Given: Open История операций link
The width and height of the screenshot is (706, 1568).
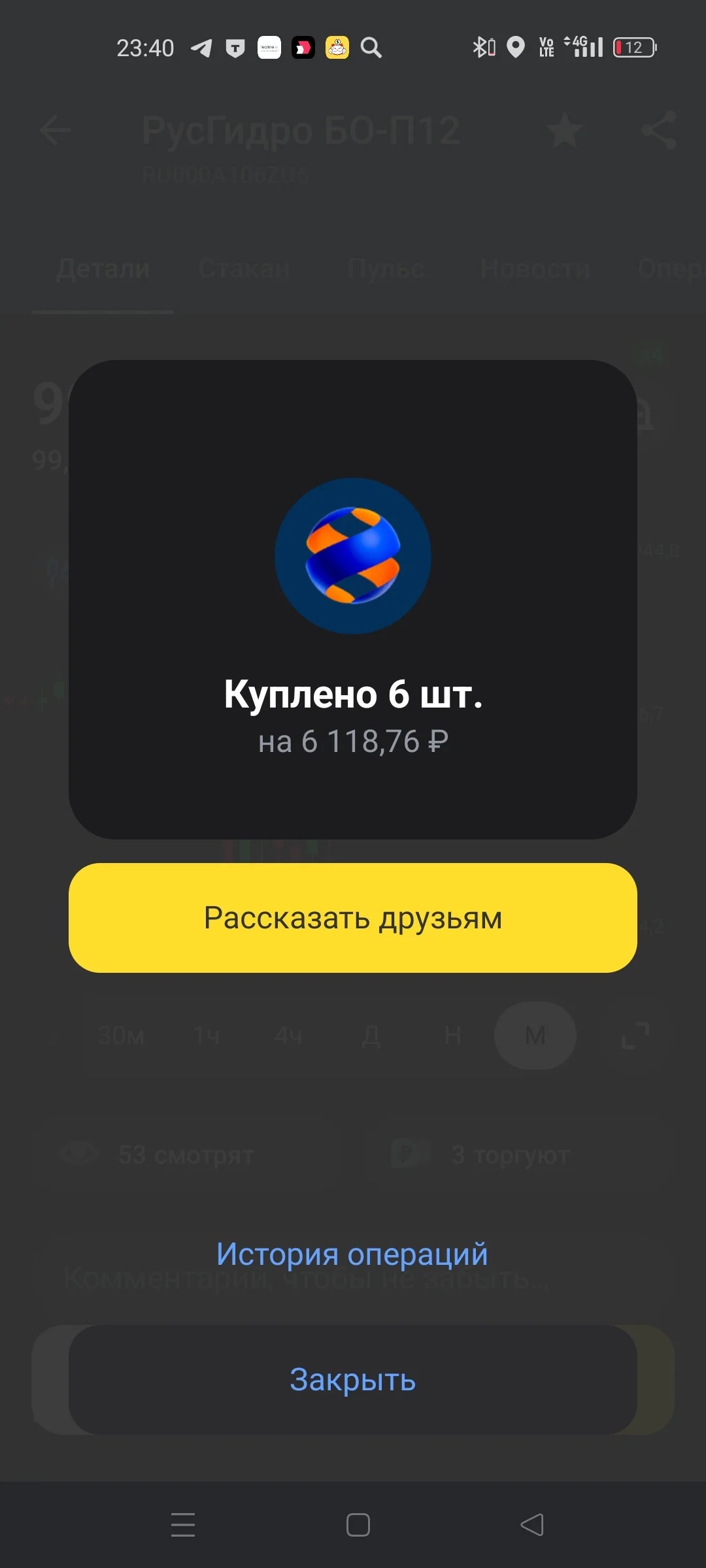Looking at the screenshot, I should 352,1254.
